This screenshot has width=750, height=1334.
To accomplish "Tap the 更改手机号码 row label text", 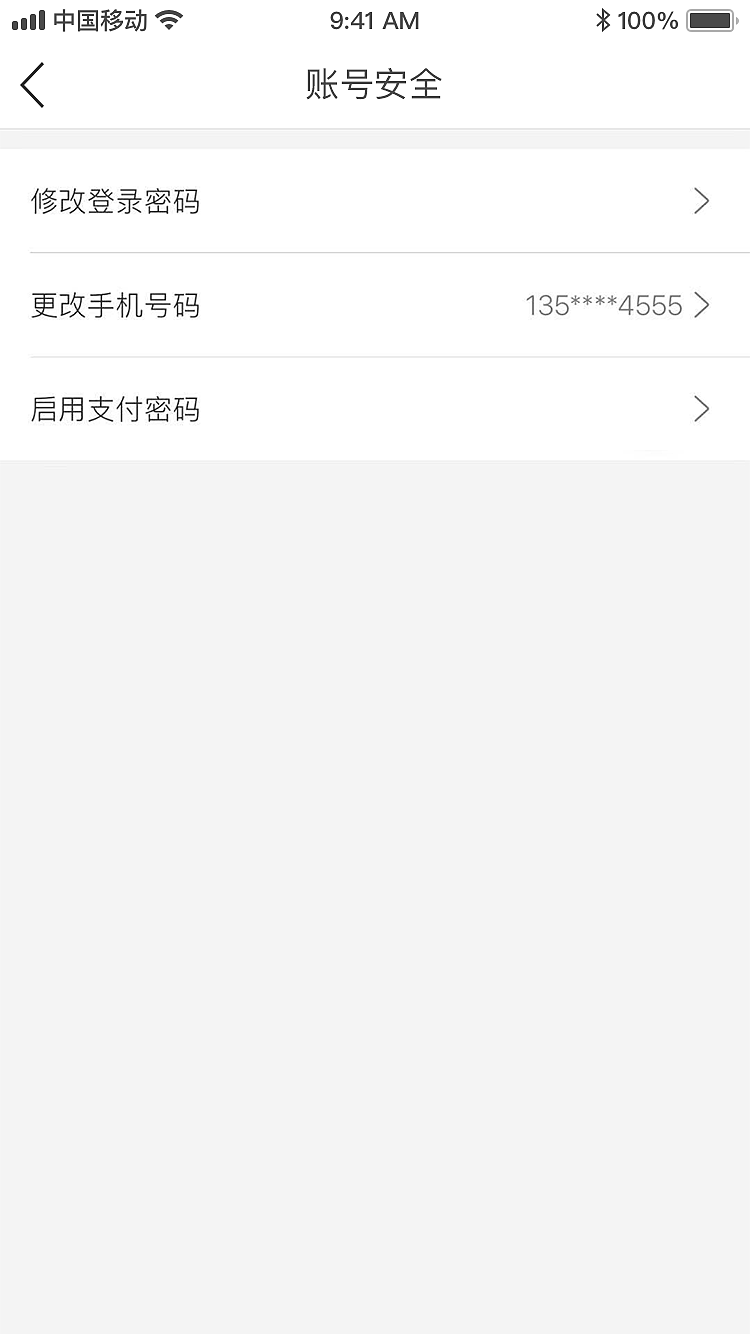I will (x=116, y=305).
